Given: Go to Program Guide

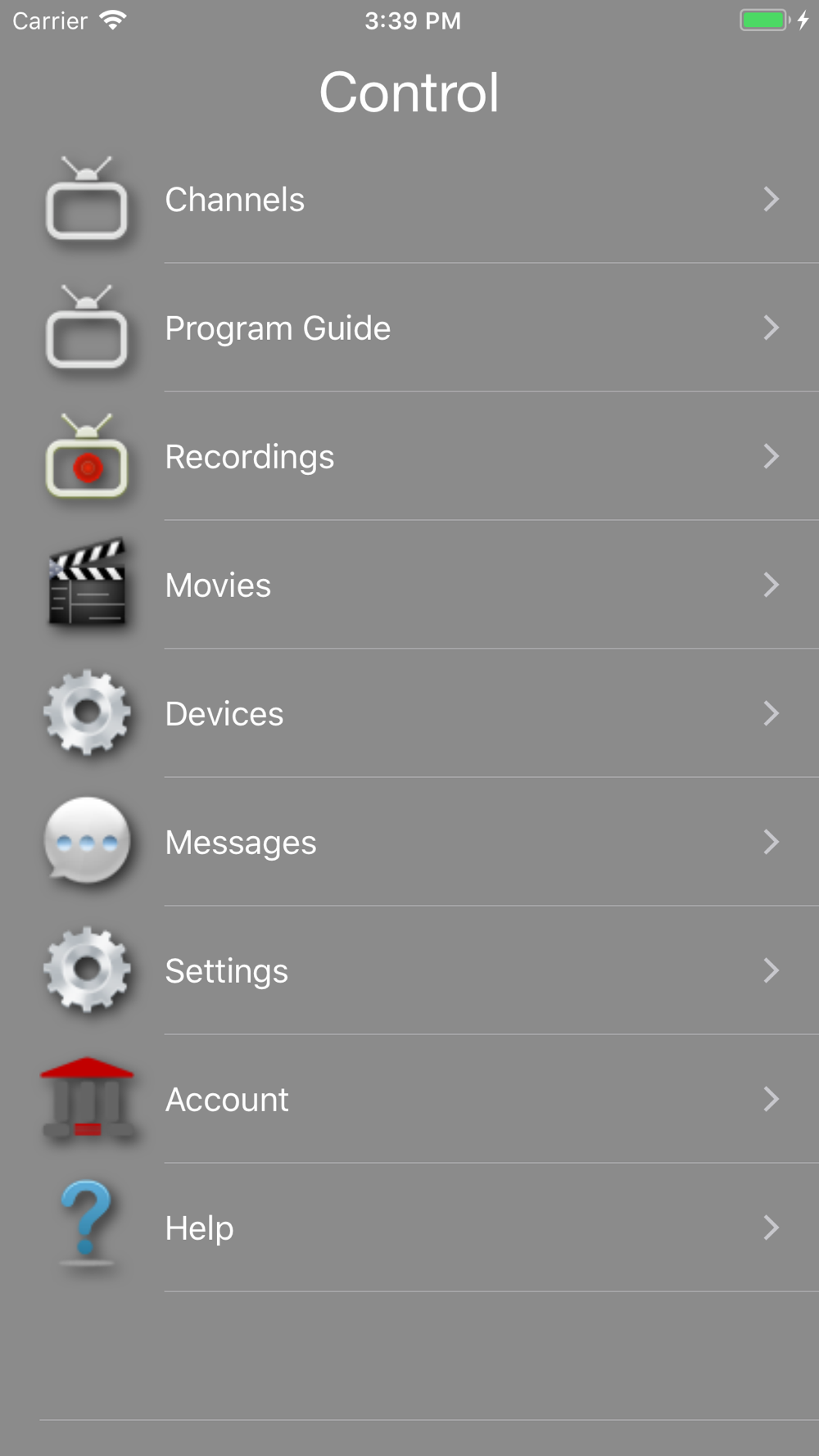Looking at the screenshot, I should (x=409, y=328).
